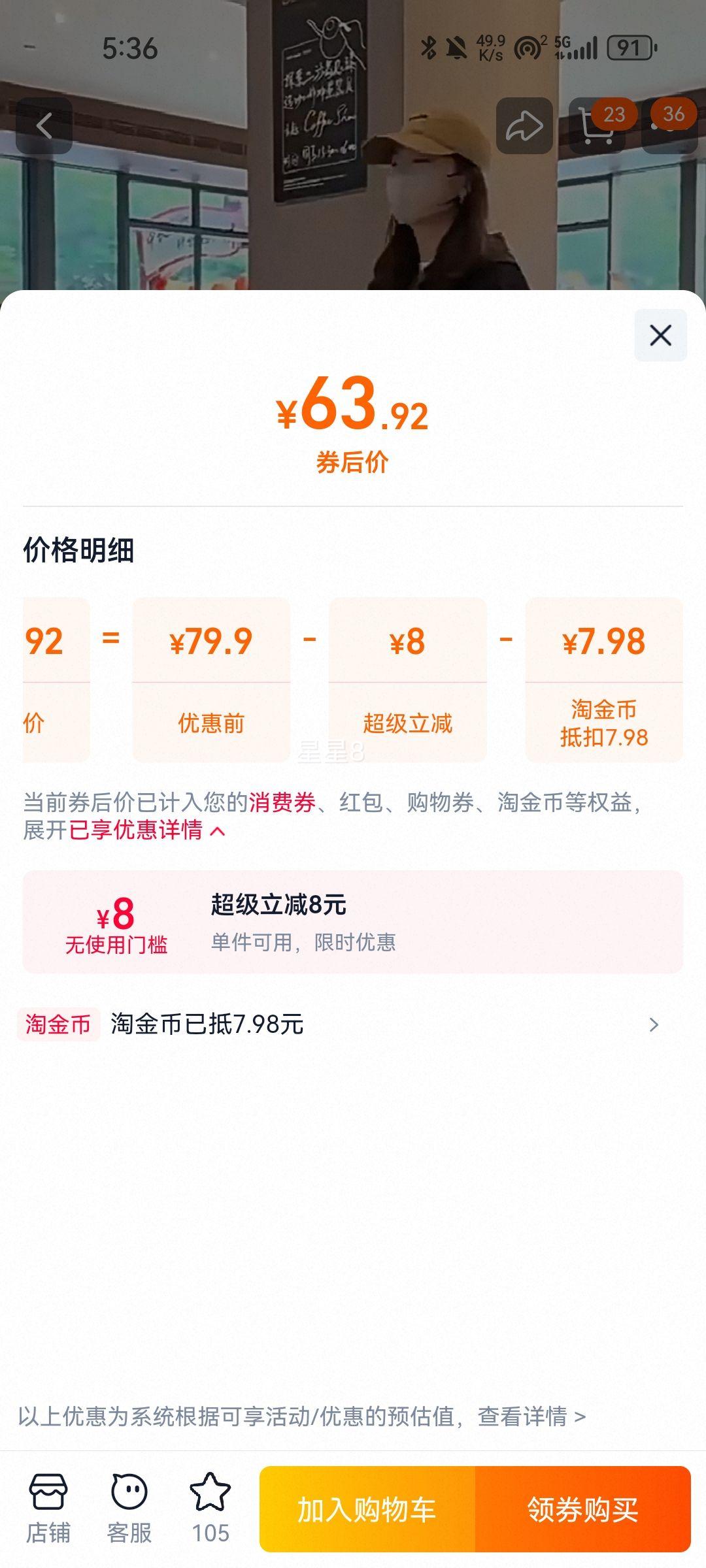
Task: Dismiss the price sheet with the X
Action: tap(660, 334)
